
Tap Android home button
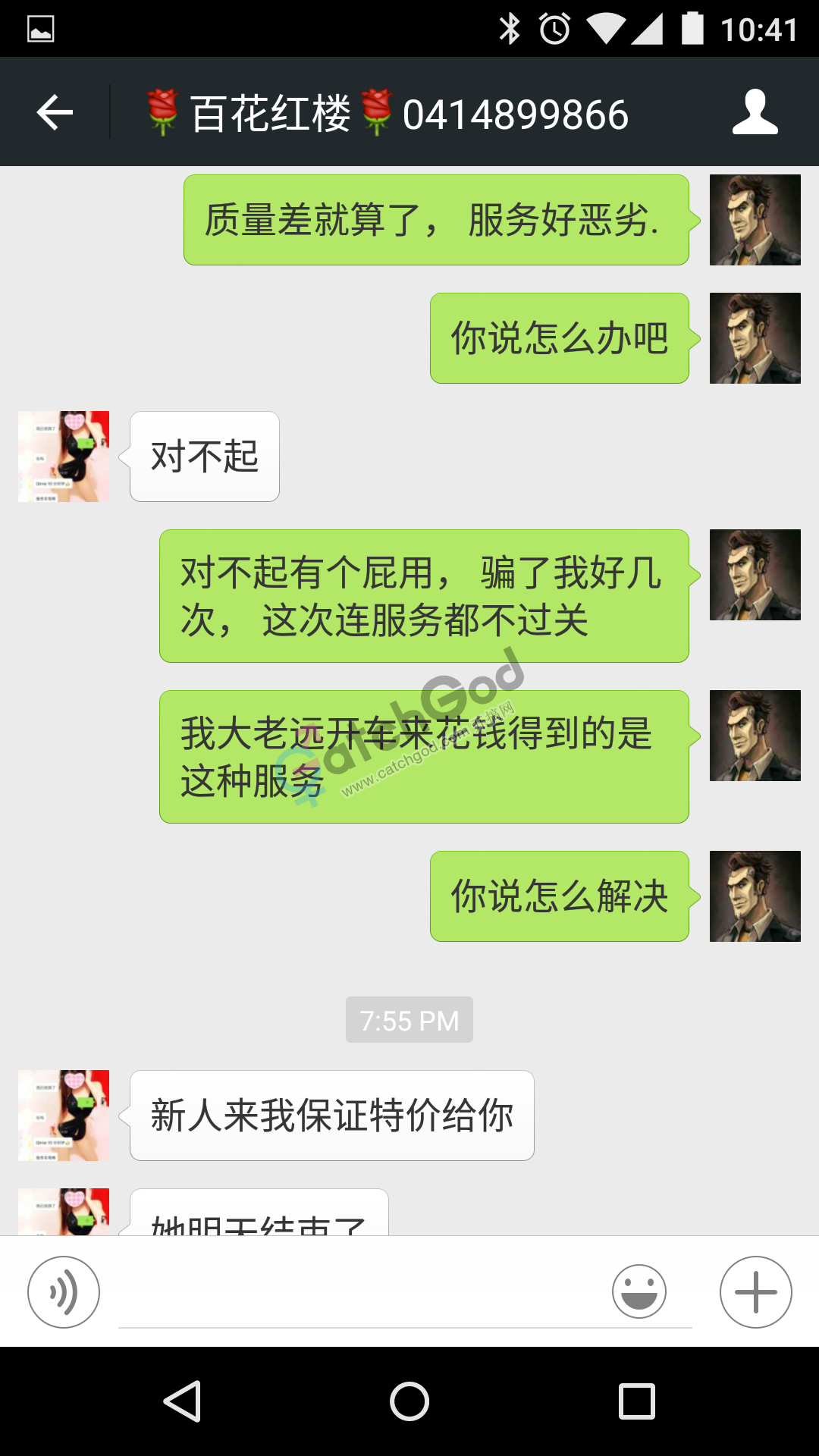409,1401
